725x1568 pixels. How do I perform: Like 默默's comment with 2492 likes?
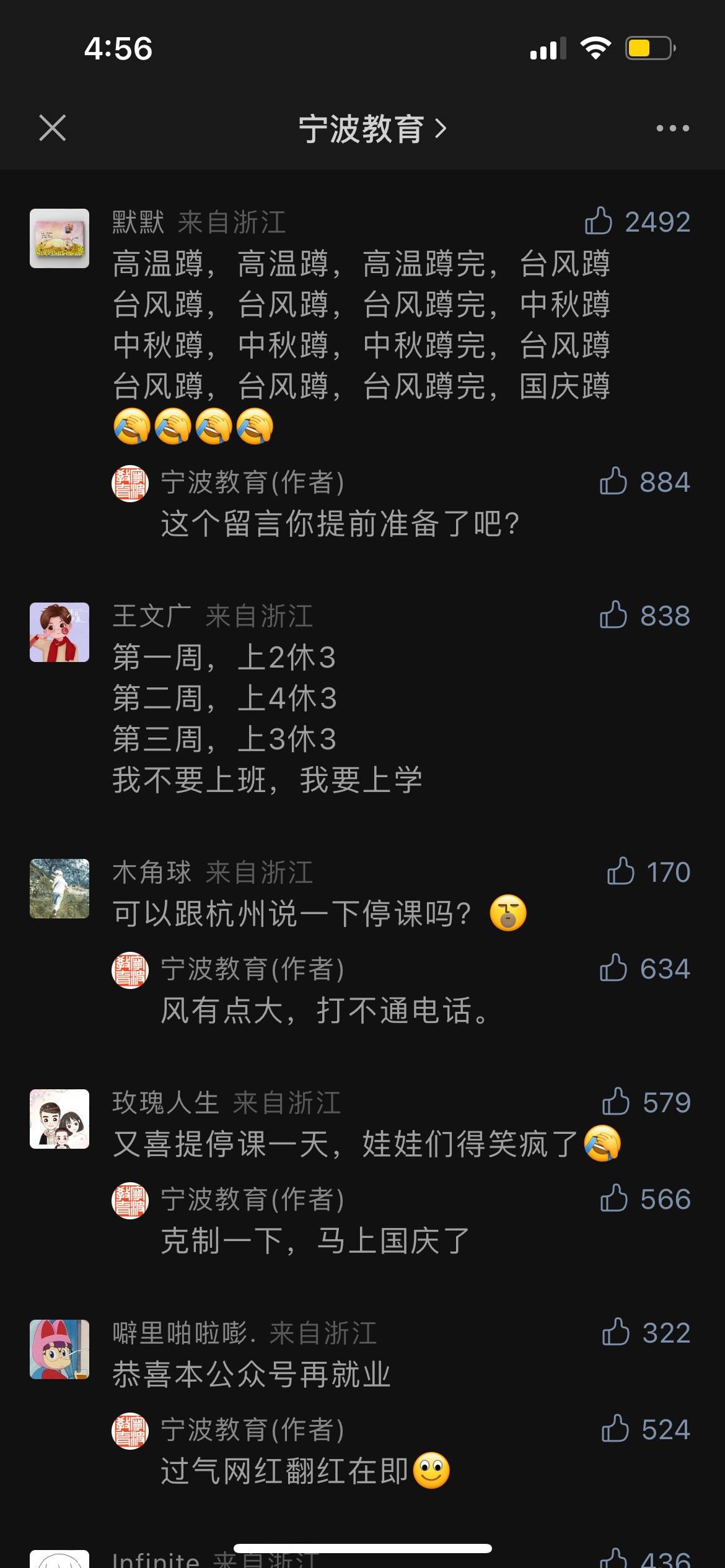(599, 222)
